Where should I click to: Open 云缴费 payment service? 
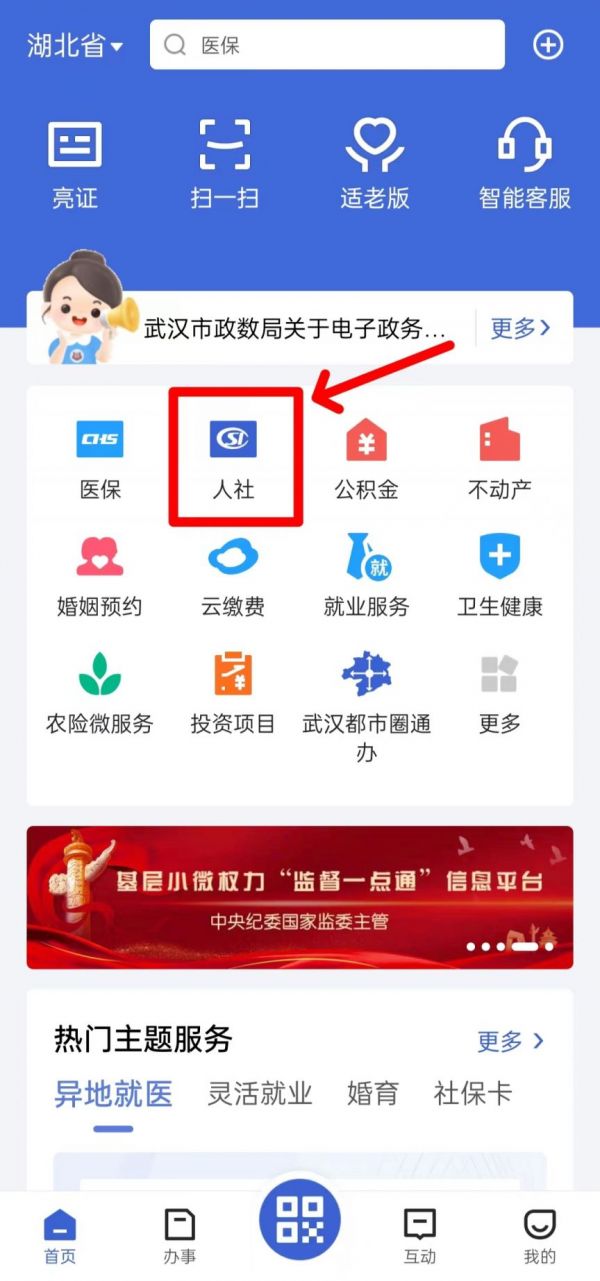pyautogui.click(x=233, y=575)
